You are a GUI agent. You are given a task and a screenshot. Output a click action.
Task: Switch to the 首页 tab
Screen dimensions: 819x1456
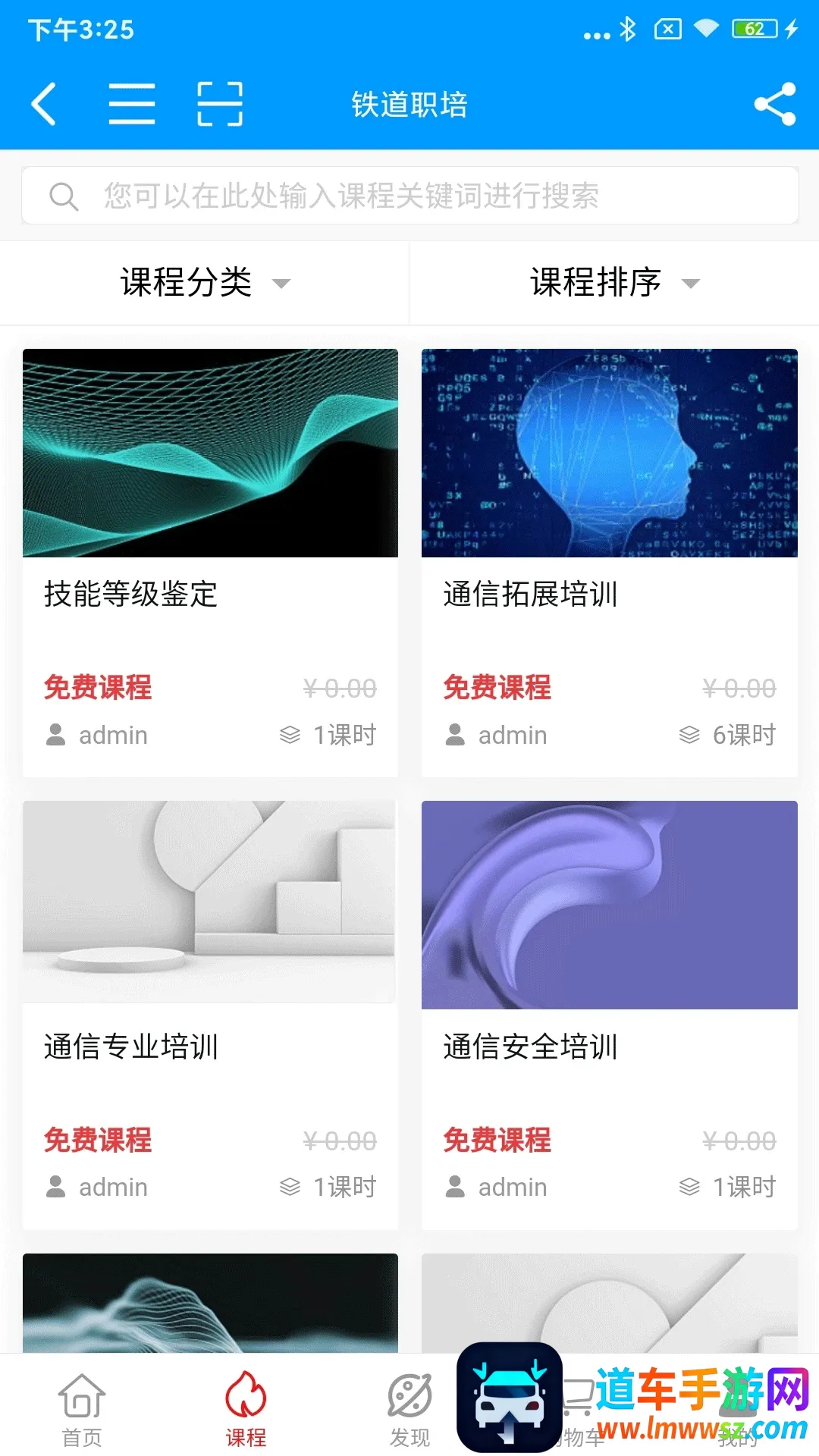coord(82,1409)
